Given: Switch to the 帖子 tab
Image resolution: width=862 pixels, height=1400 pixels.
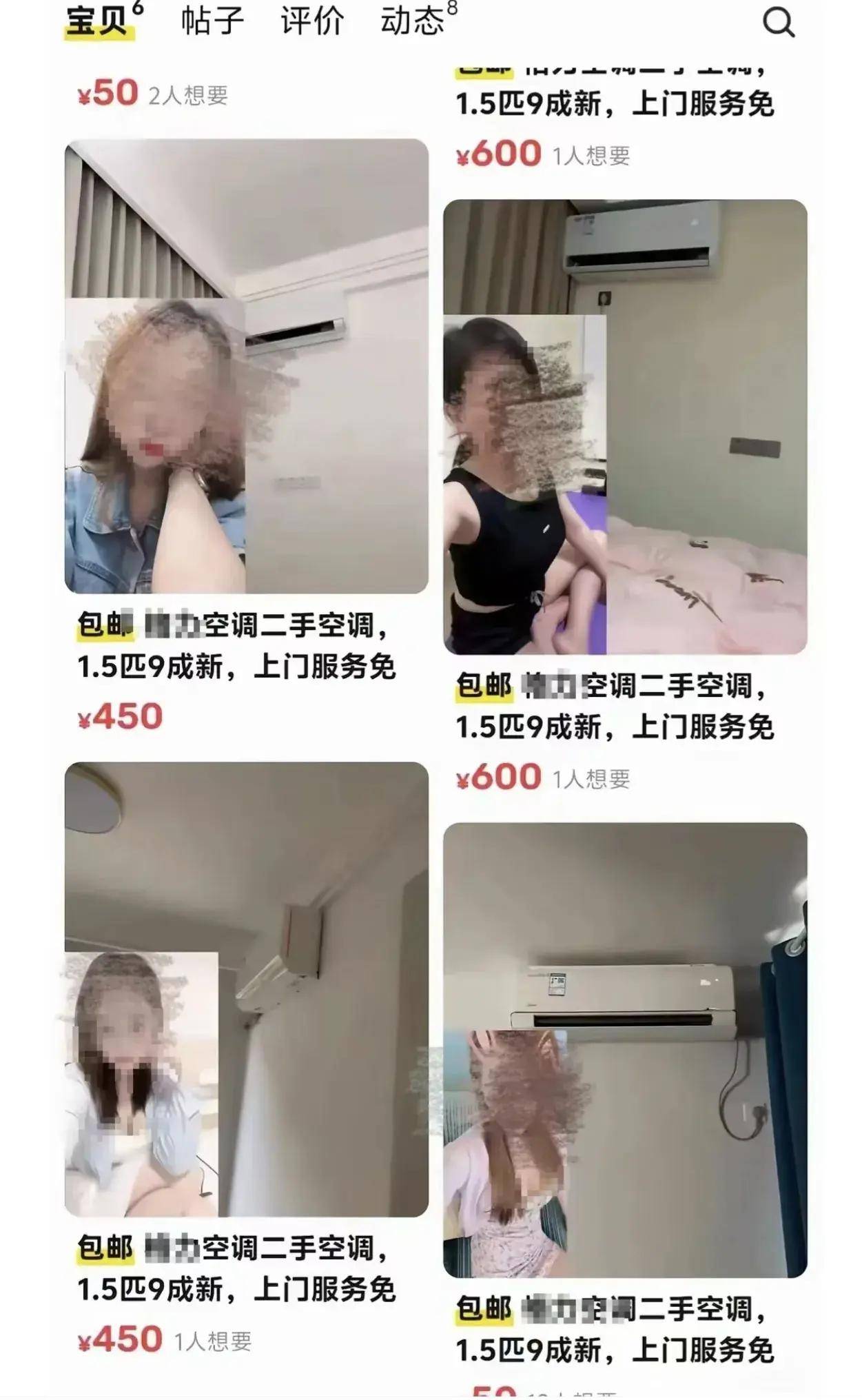Looking at the screenshot, I should [212, 21].
